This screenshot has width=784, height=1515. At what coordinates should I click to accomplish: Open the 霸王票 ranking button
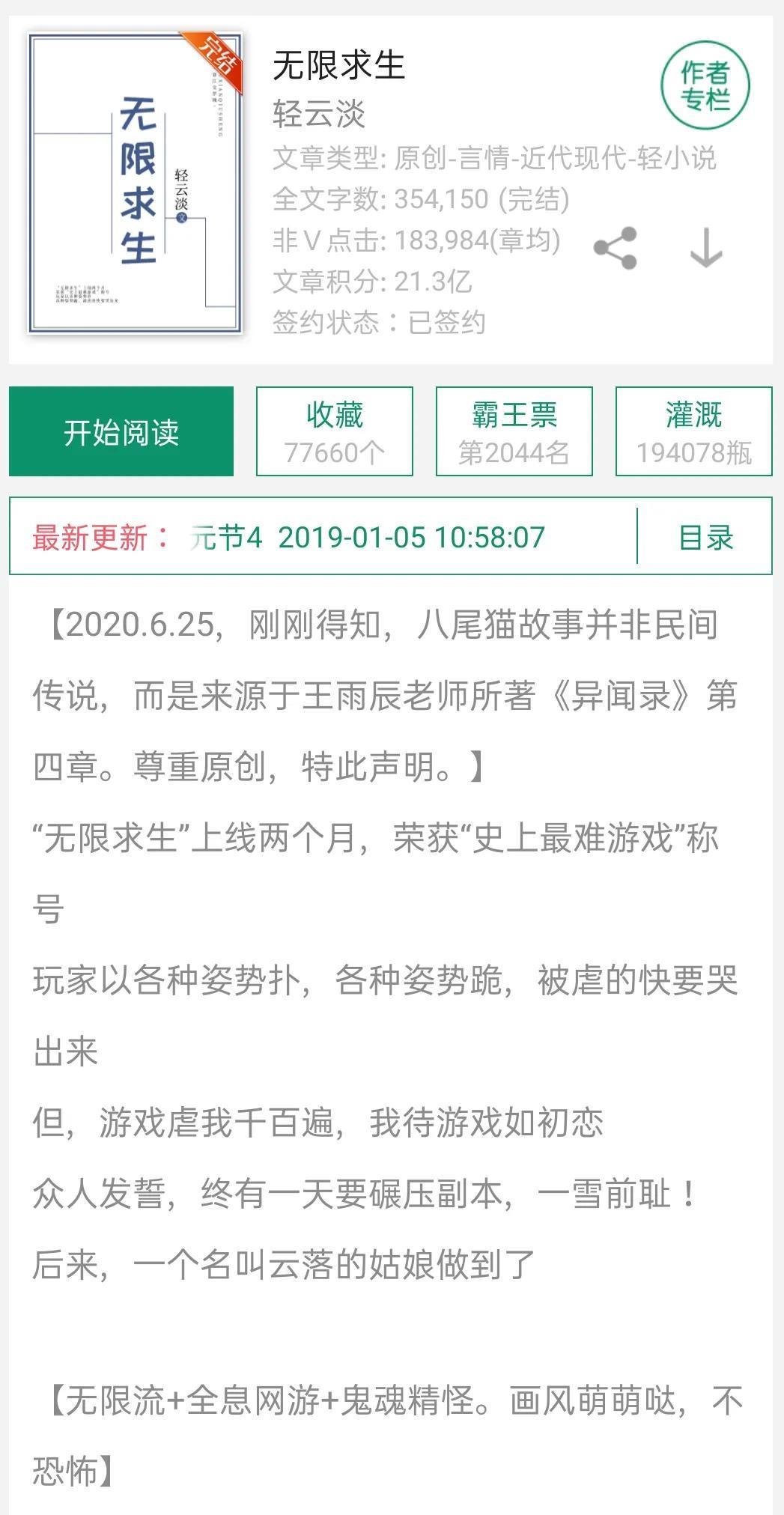pos(514,431)
